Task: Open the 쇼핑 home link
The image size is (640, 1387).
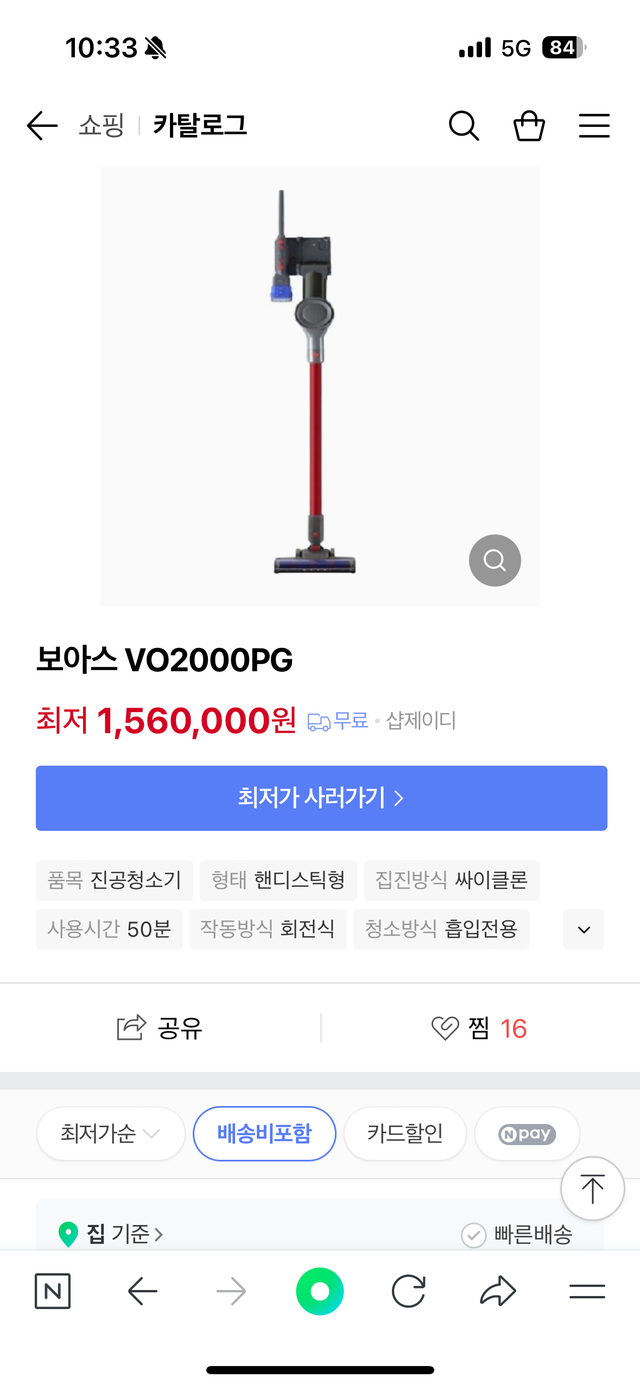Action: click(101, 126)
